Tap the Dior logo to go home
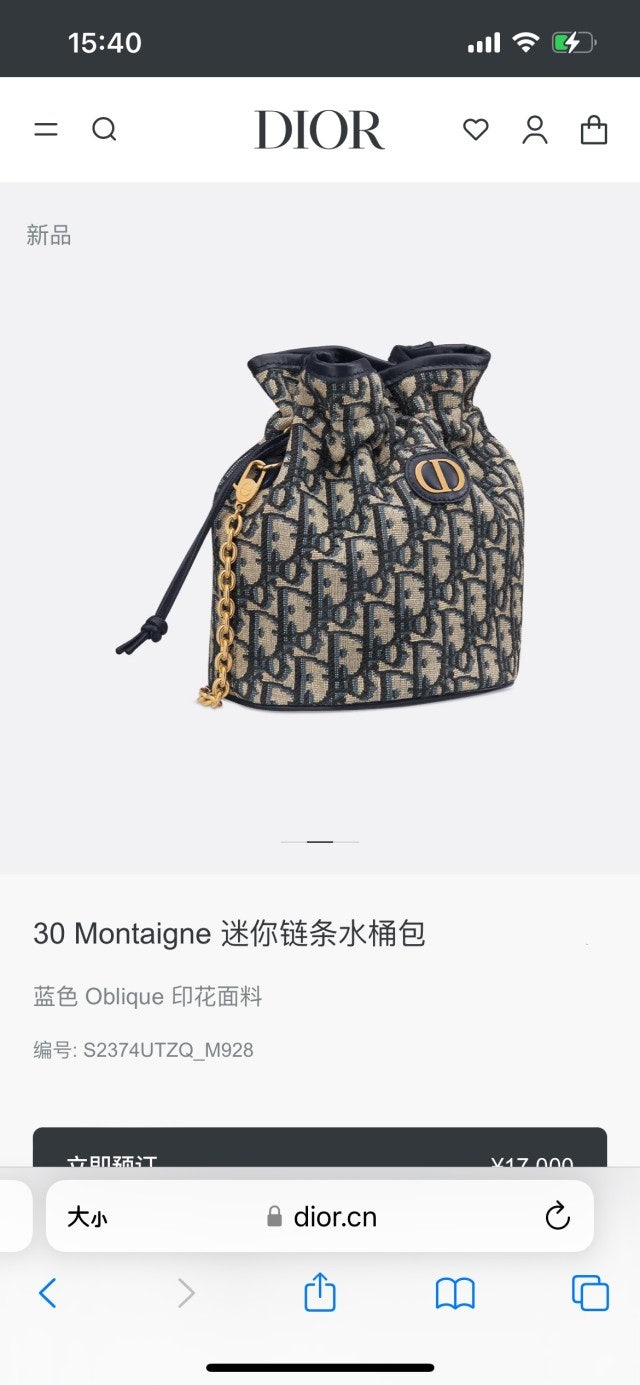 [x=320, y=130]
